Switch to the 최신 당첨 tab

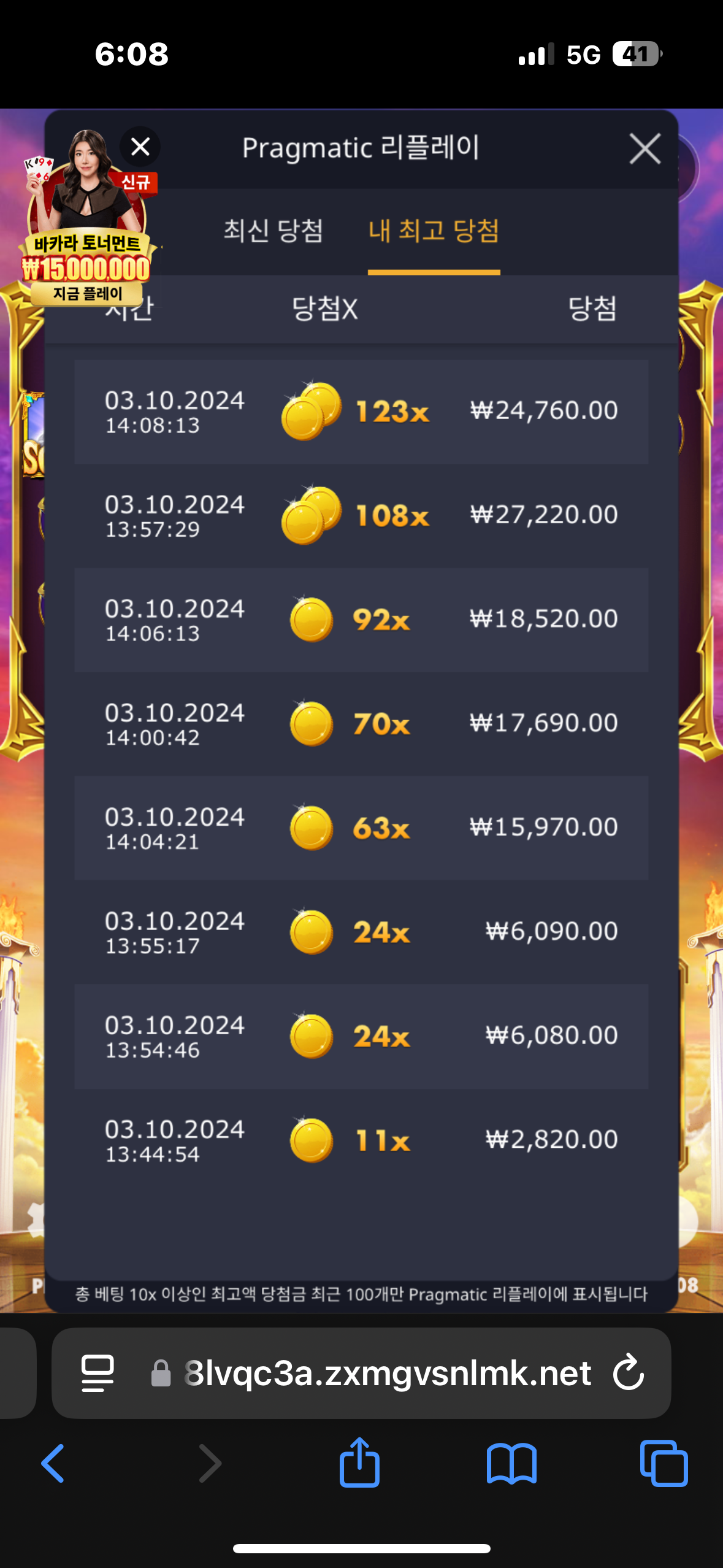click(x=273, y=231)
